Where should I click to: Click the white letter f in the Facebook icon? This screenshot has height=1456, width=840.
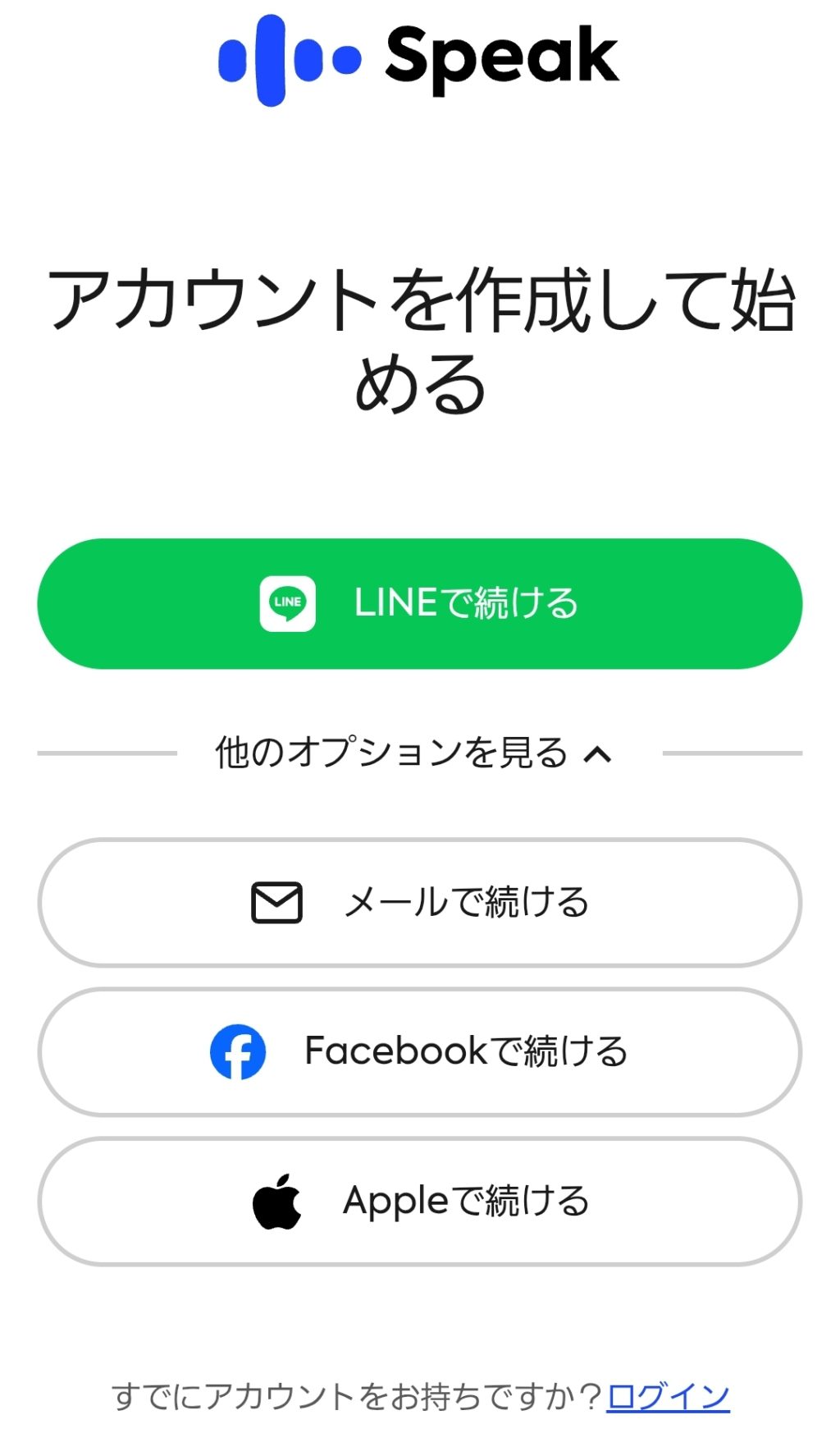(240, 1055)
